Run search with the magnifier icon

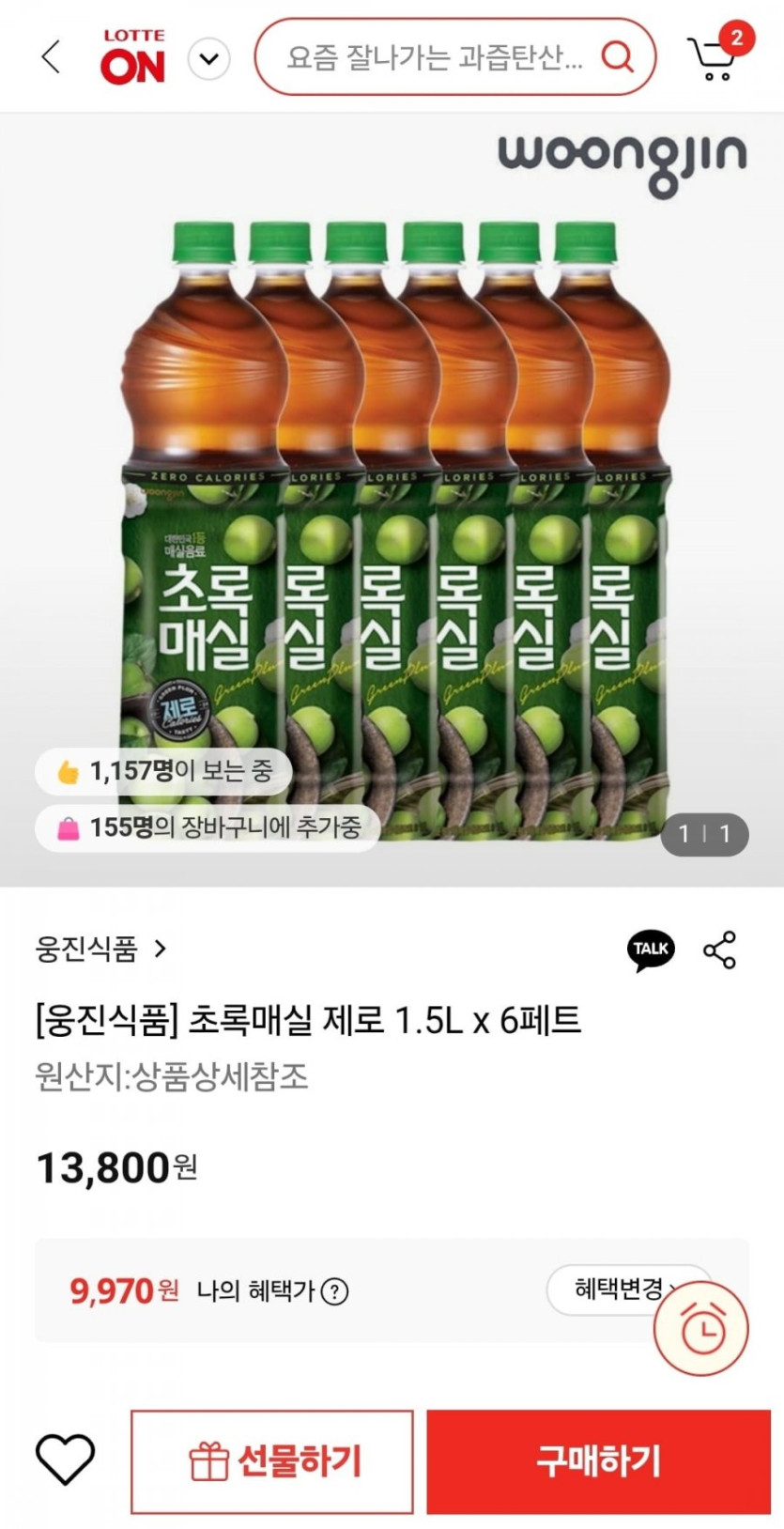[x=617, y=57]
